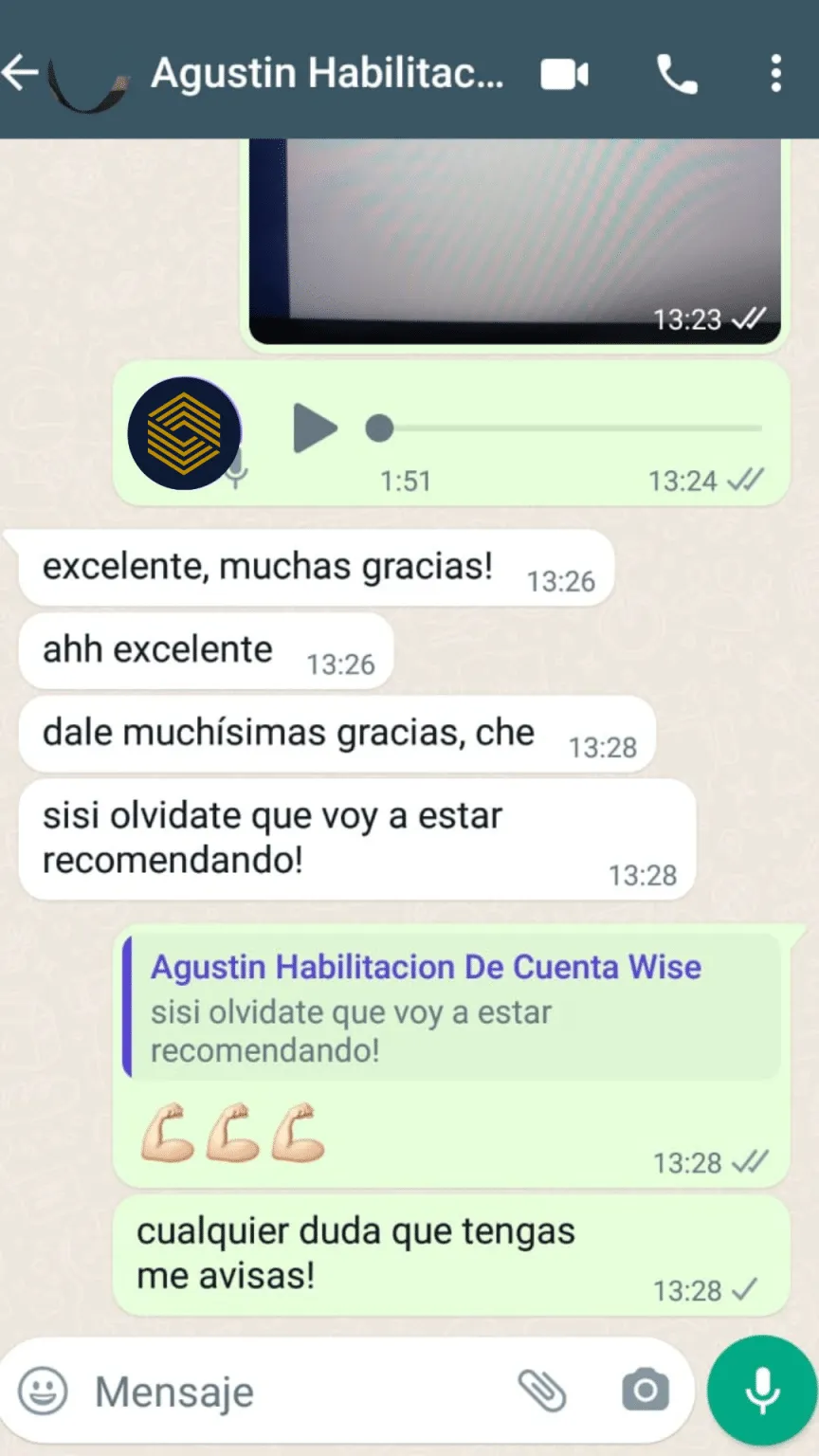Tap the green microphone record button
This screenshot has width=819, height=1456.
762,1392
